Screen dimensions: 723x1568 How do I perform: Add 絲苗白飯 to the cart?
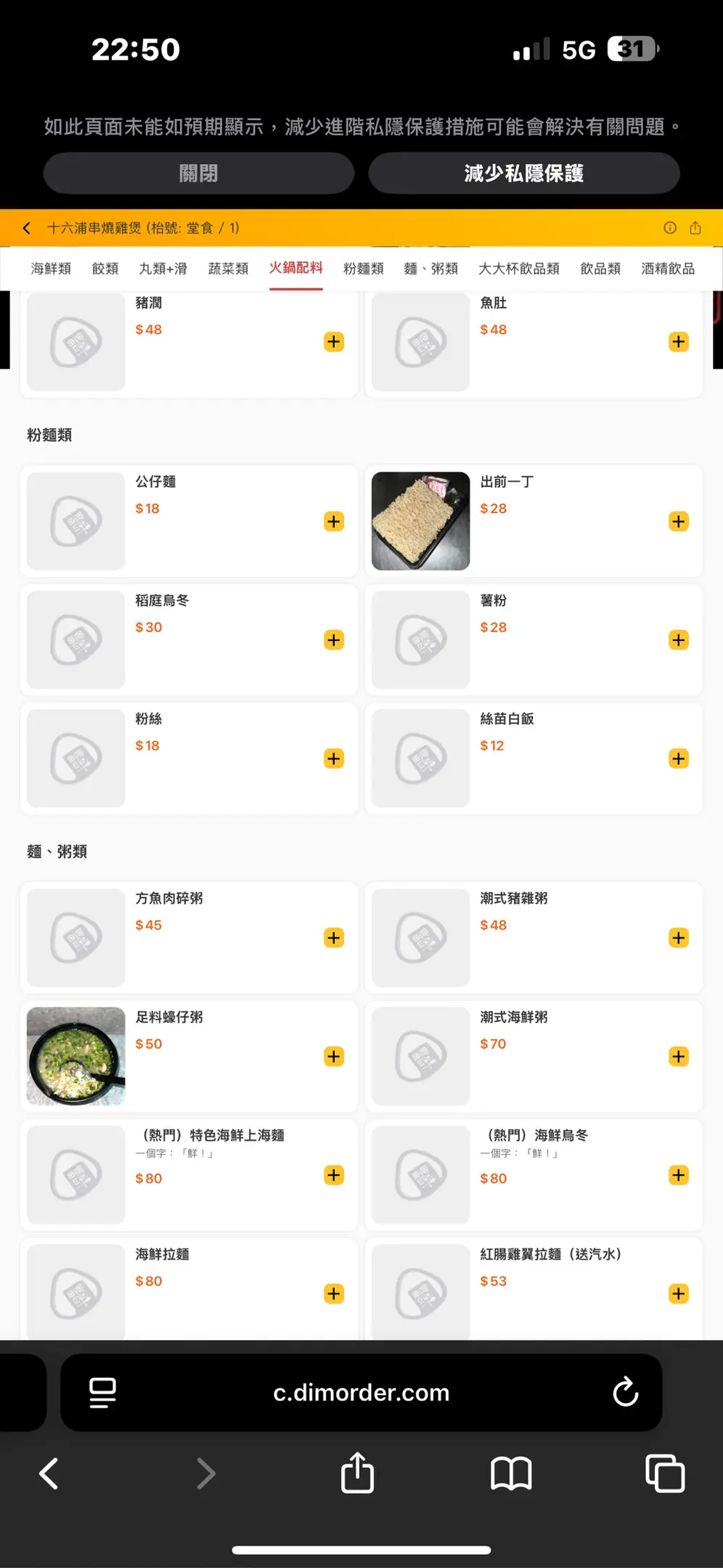pos(679,759)
